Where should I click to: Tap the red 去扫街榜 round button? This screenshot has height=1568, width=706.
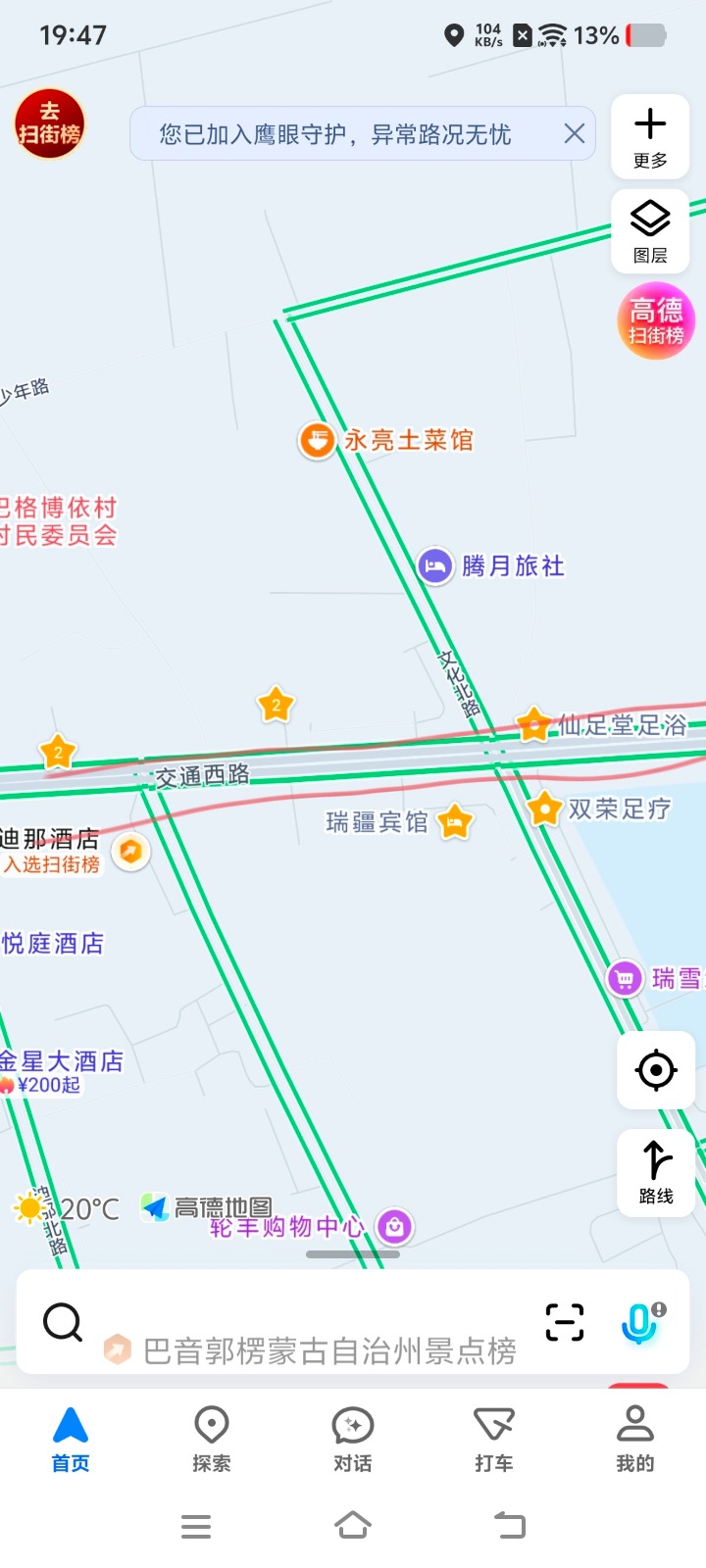tap(49, 123)
